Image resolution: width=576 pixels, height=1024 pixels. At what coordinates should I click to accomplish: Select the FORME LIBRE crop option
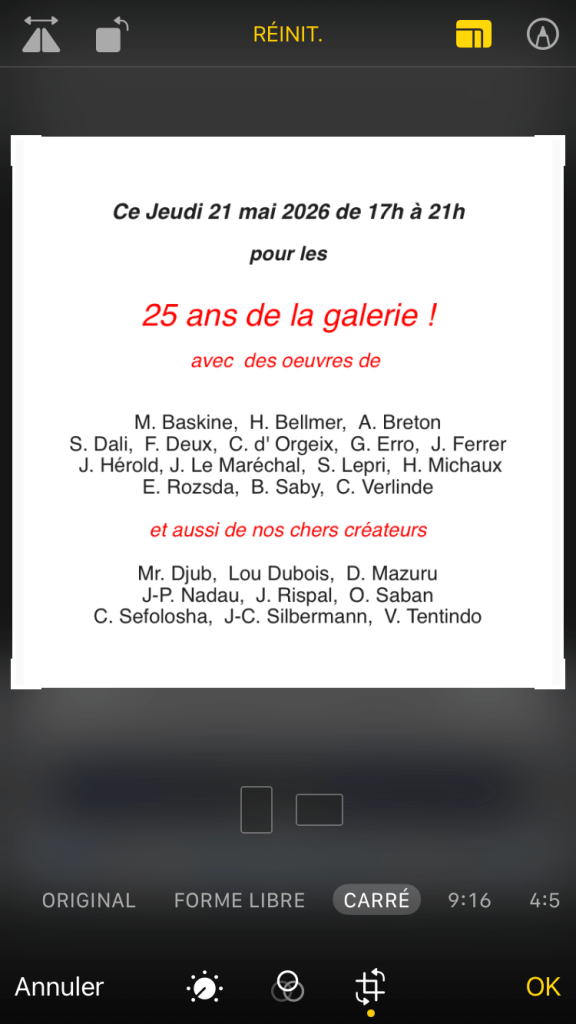coord(240,901)
